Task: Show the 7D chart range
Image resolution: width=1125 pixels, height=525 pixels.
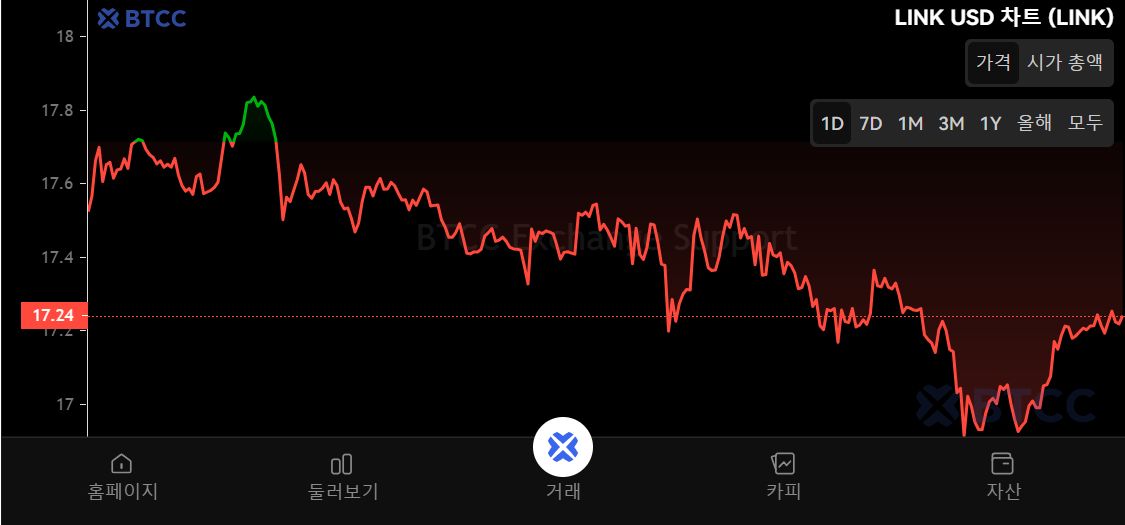Action: click(x=871, y=124)
